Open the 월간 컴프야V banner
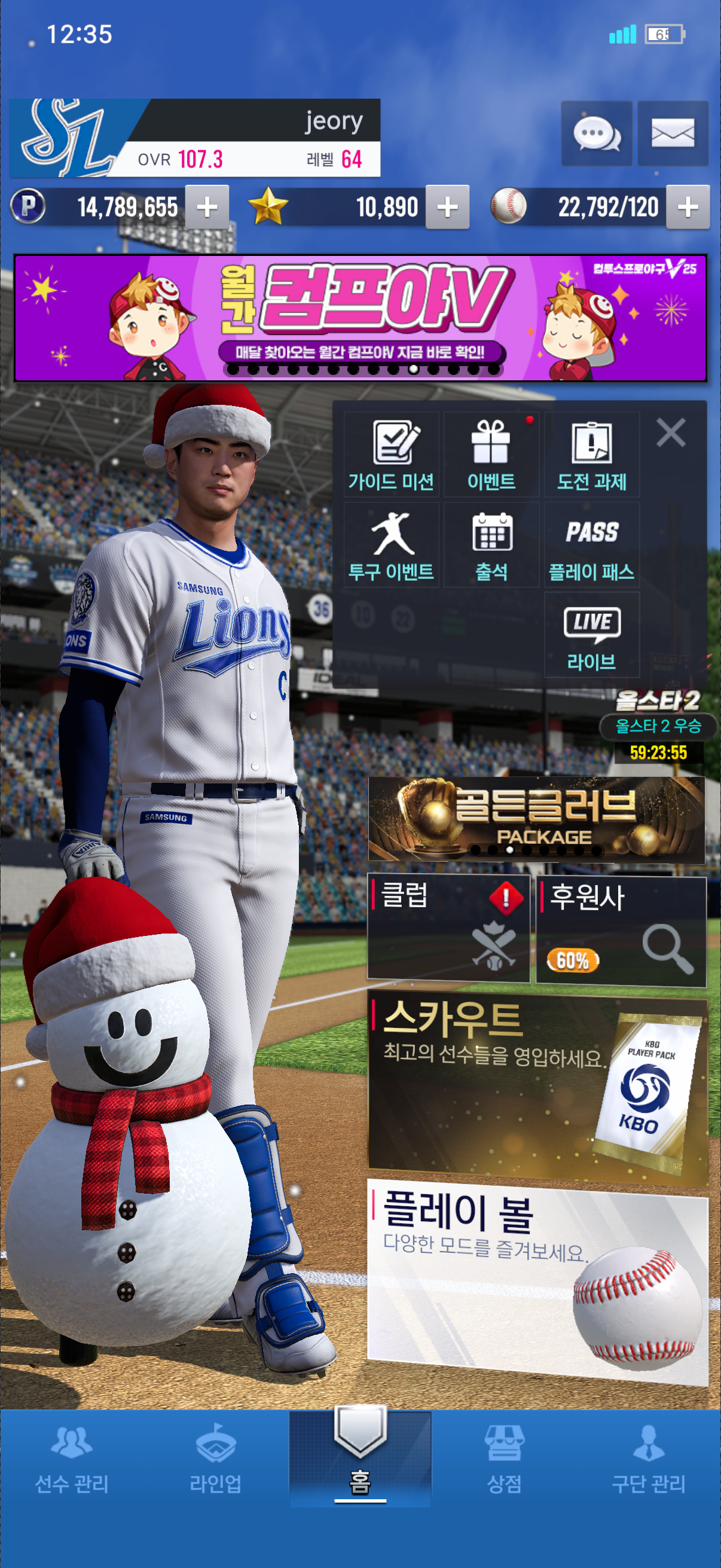 [x=360, y=318]
